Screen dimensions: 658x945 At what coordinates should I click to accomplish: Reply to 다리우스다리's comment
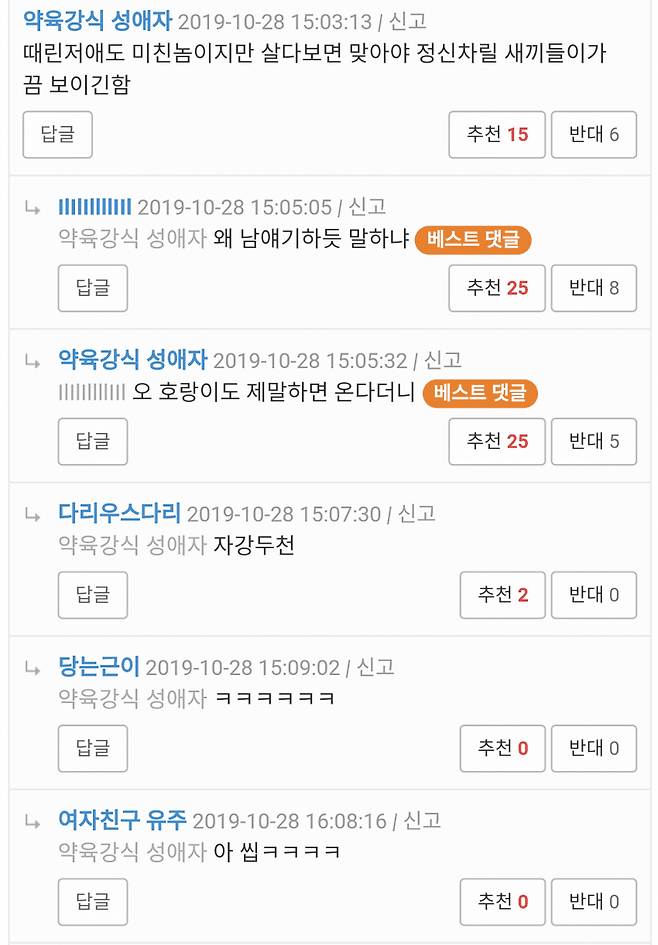[93, 595]
